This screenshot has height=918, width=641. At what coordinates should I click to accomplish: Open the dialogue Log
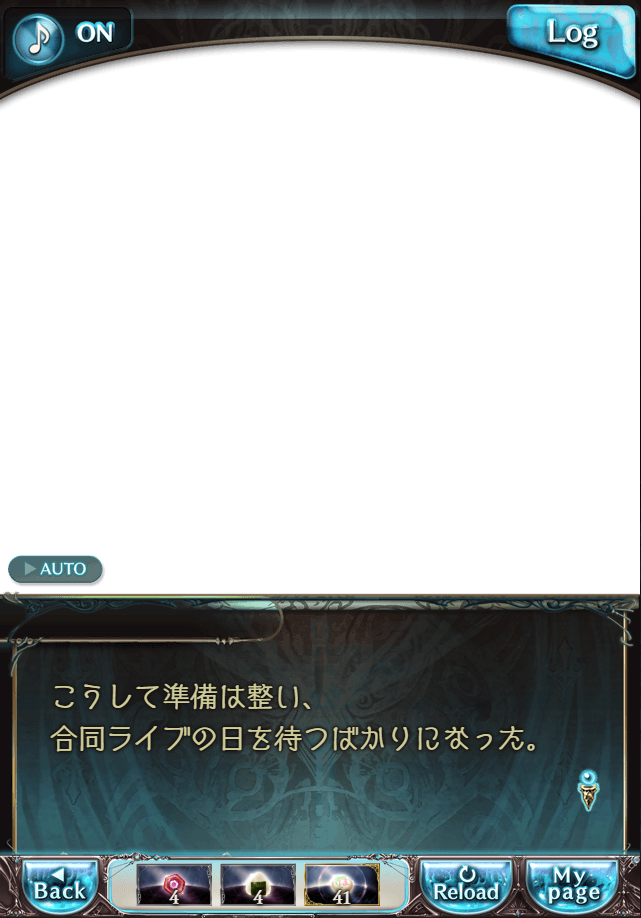[x=571, y=33]
